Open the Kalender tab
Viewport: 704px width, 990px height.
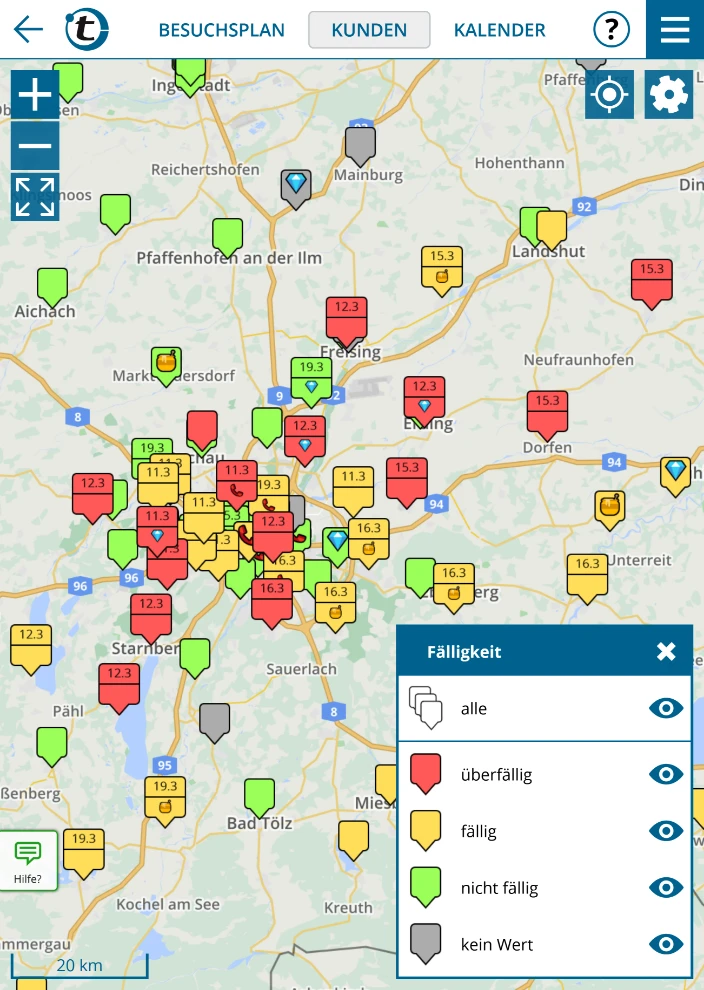pos(500,30)
